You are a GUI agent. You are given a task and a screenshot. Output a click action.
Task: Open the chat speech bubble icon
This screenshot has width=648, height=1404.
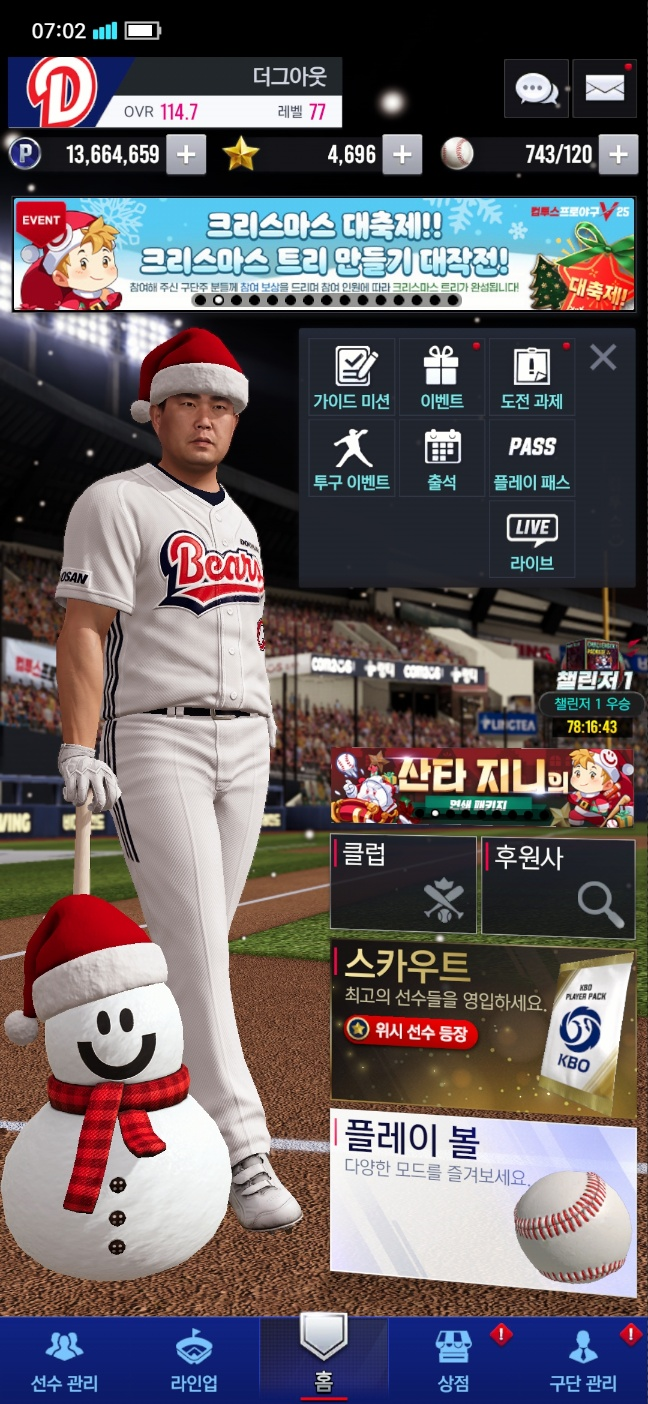point(536,89)
